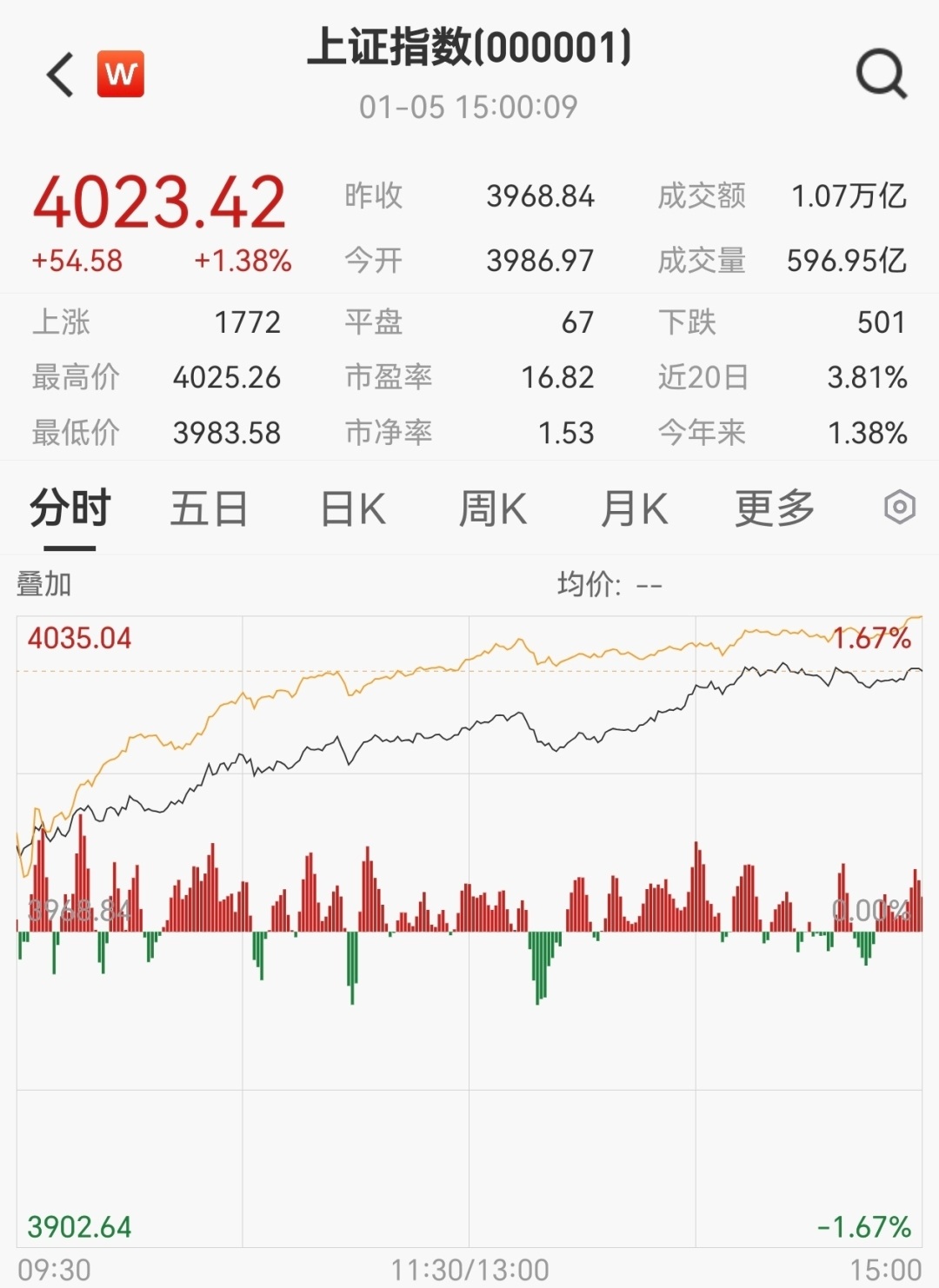Open the 更多 chart options

[774, 508]
